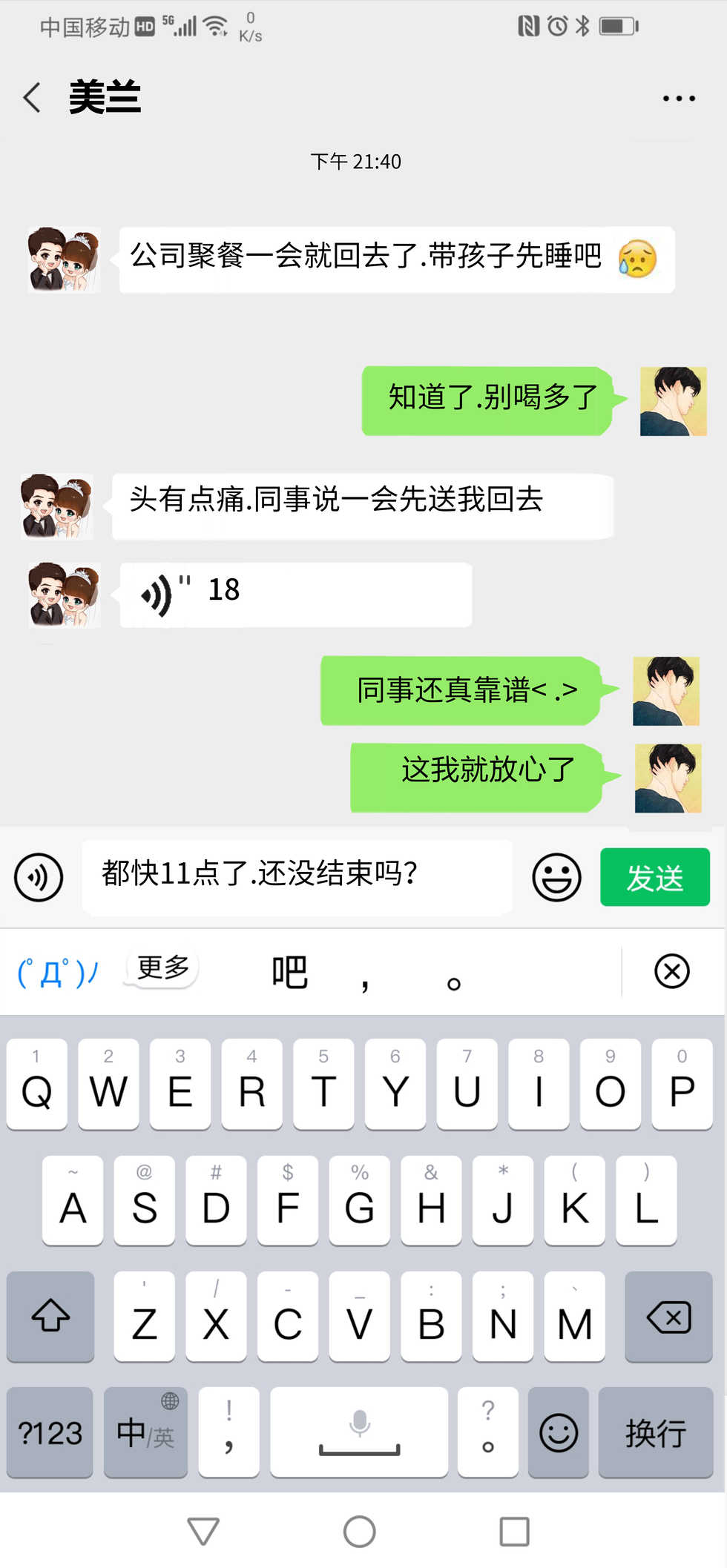The height and width of the screenshot is (1568, 727).
Task: Tap the message input field reading 都快11点了
Action: (297, 876)
